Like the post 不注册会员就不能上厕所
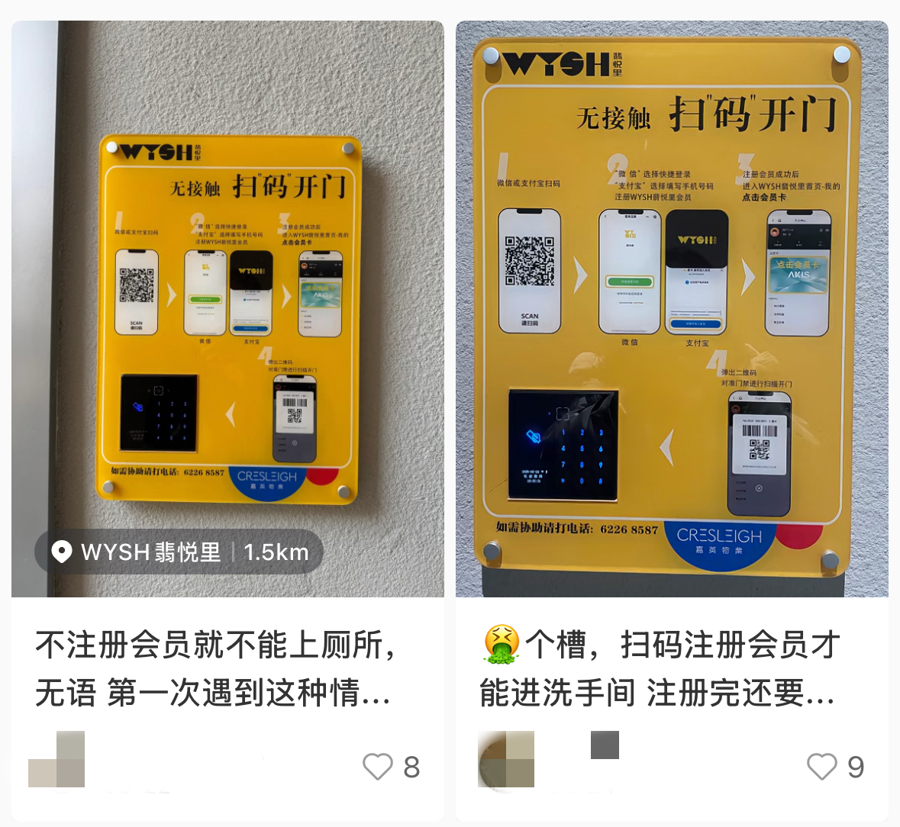The height and width of the screenshot is (827, 900). (x=378, y=767)
